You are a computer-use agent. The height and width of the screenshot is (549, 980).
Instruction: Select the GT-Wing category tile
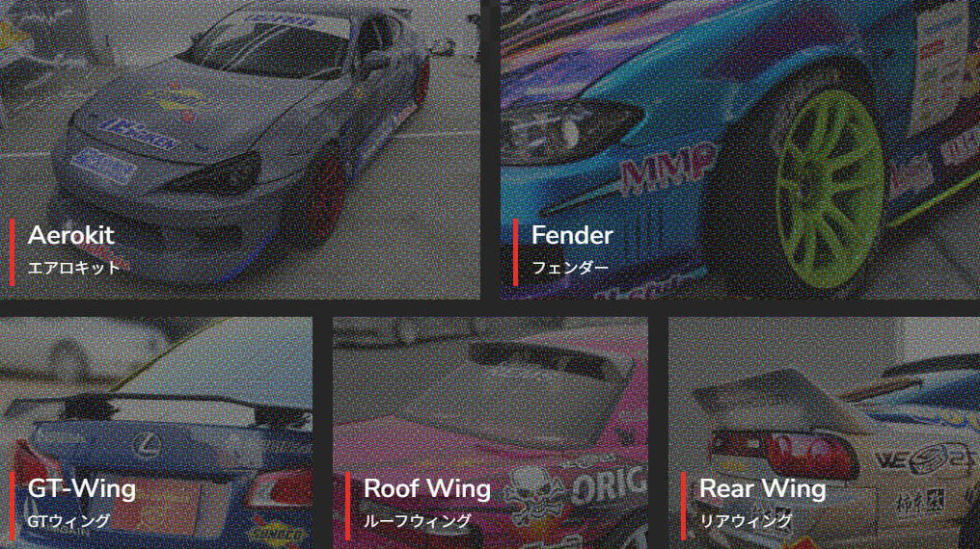click(x=156, y=434)
